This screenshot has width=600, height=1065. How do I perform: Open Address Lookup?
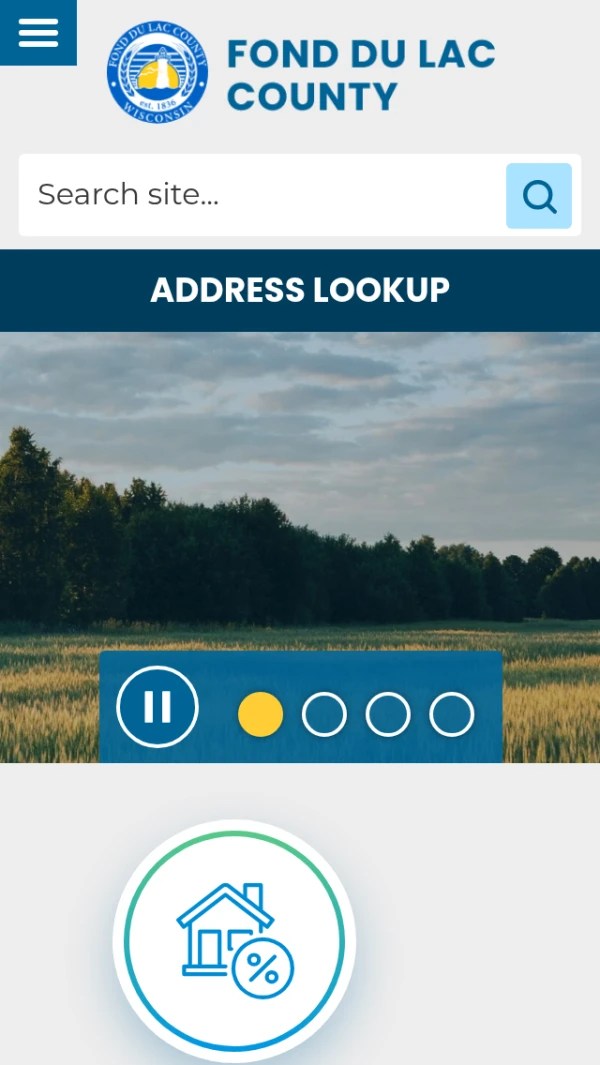(300, 290)
